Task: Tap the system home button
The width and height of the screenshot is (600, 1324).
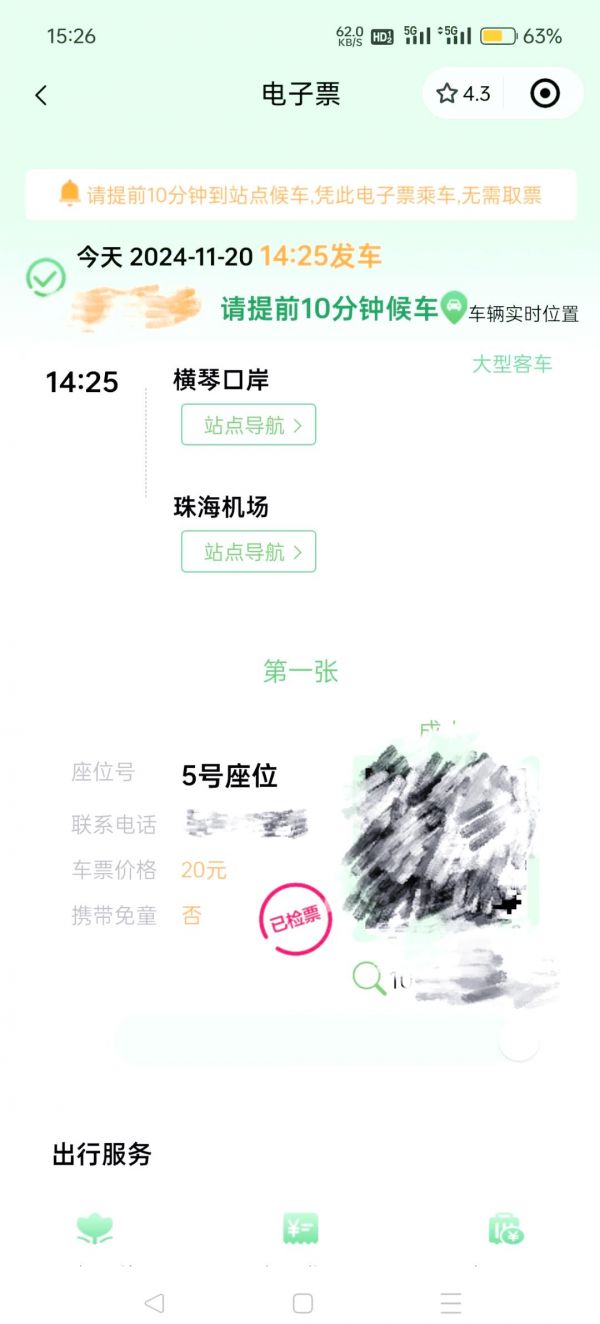Action: click(302, 1302)
